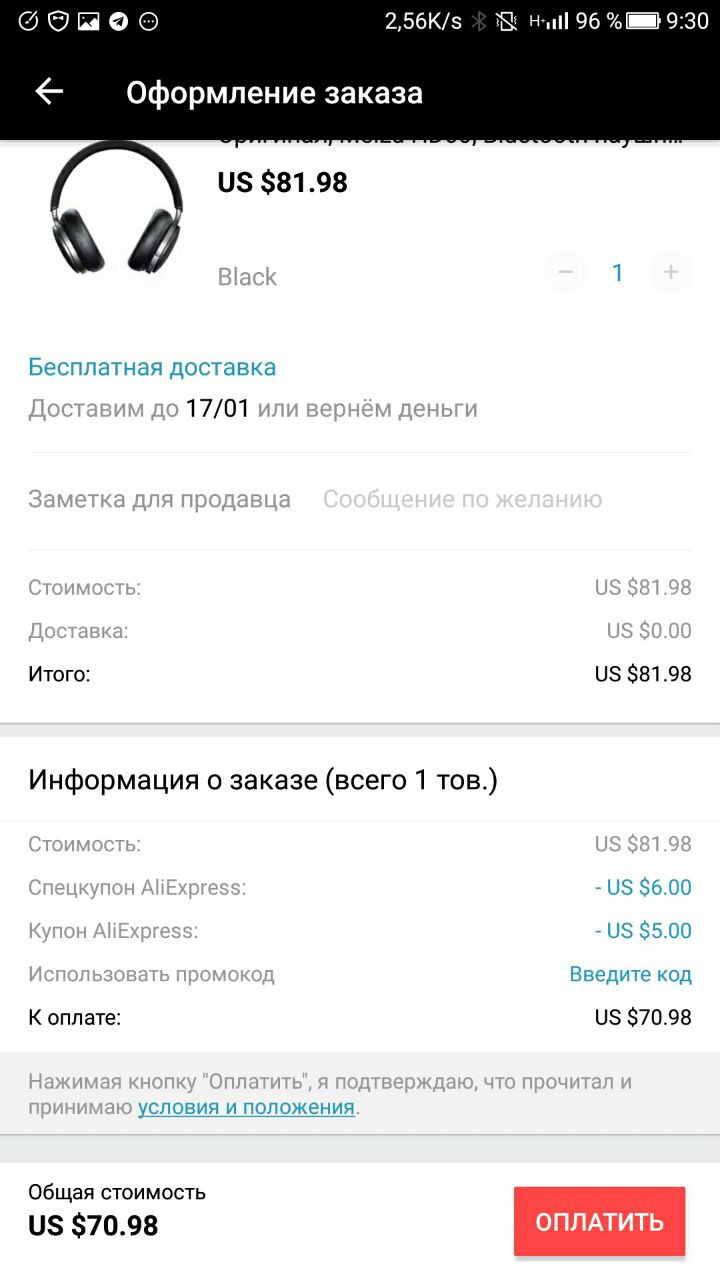Open the Купон AliExpress discount row
Screen dimensions: 720x1280
coord(360,931)
